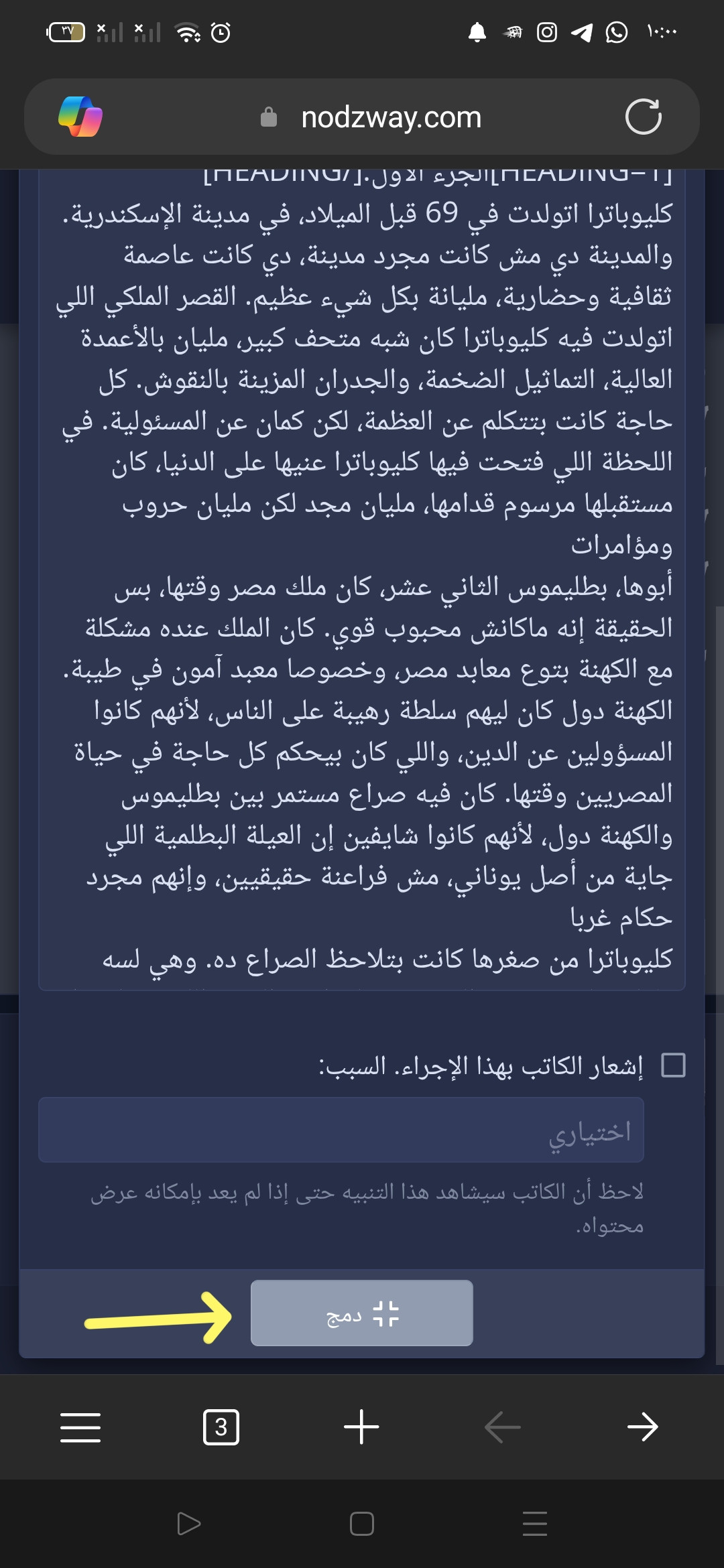Check the إشعار الكاتب بهذا الإجراء checkbox
The height and width of the screenshot is (1568, 724).
pyautogui.click(x=673, y=1065)
